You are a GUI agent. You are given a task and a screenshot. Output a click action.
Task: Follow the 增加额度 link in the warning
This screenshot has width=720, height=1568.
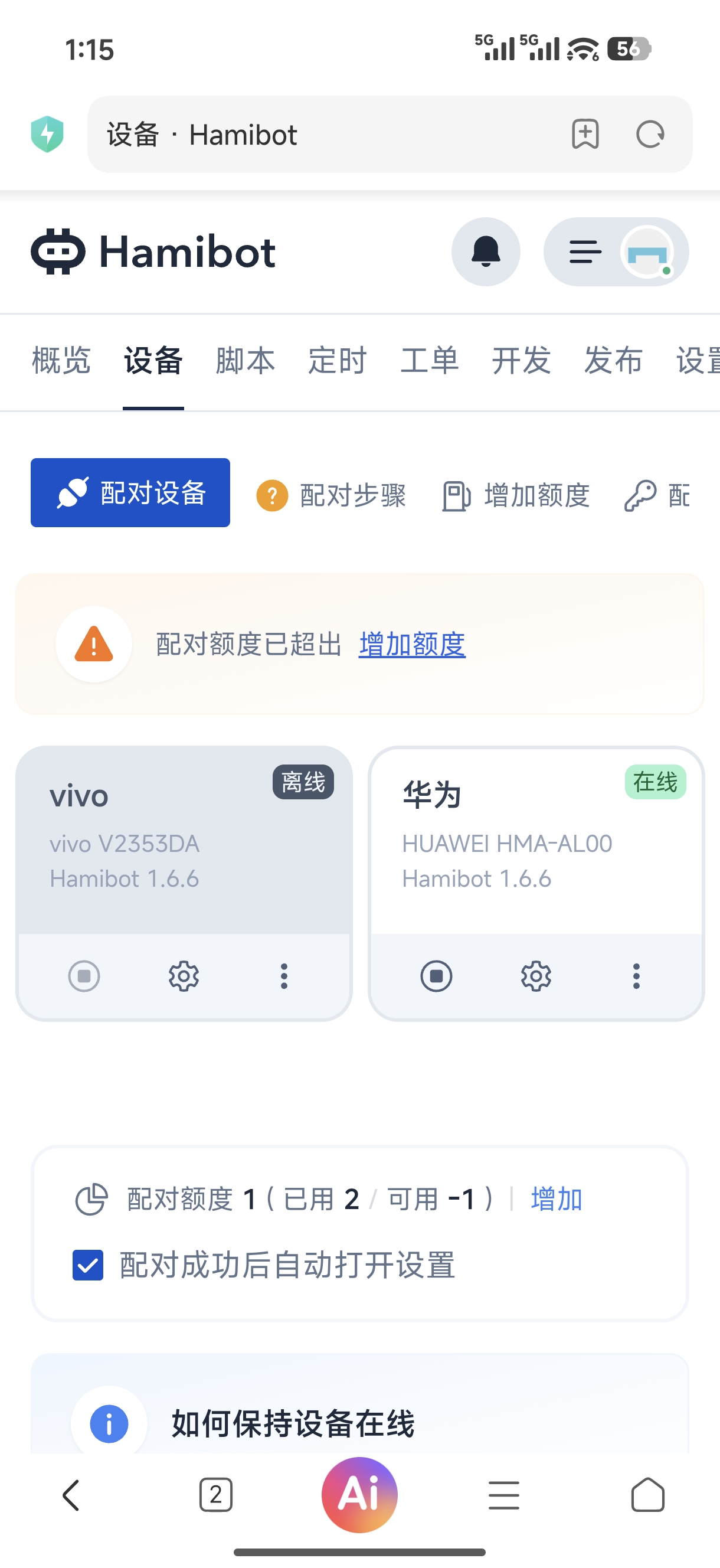pos(412,644)
